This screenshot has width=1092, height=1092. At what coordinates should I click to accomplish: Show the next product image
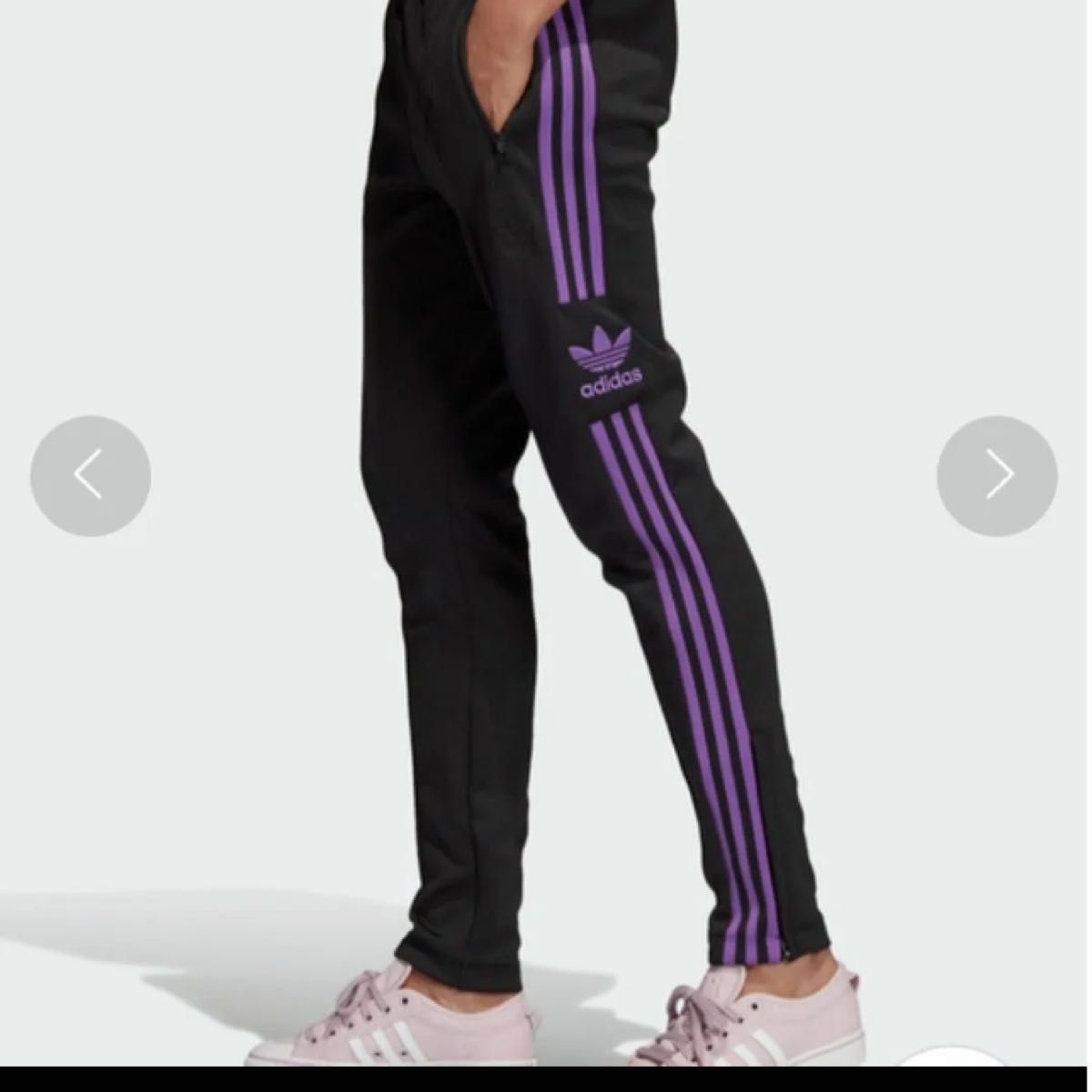click(997, 475)
